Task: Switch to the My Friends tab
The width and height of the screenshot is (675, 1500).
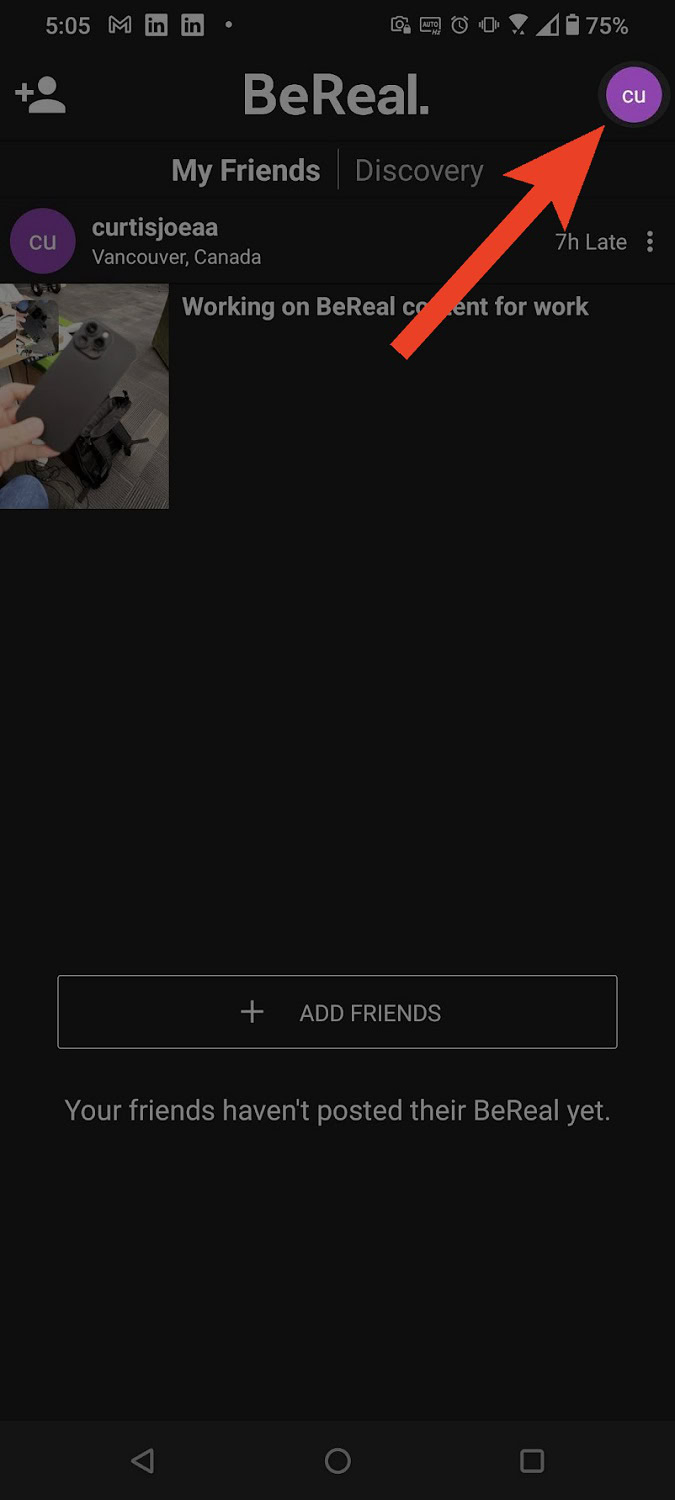Action: tap(246, 171)
